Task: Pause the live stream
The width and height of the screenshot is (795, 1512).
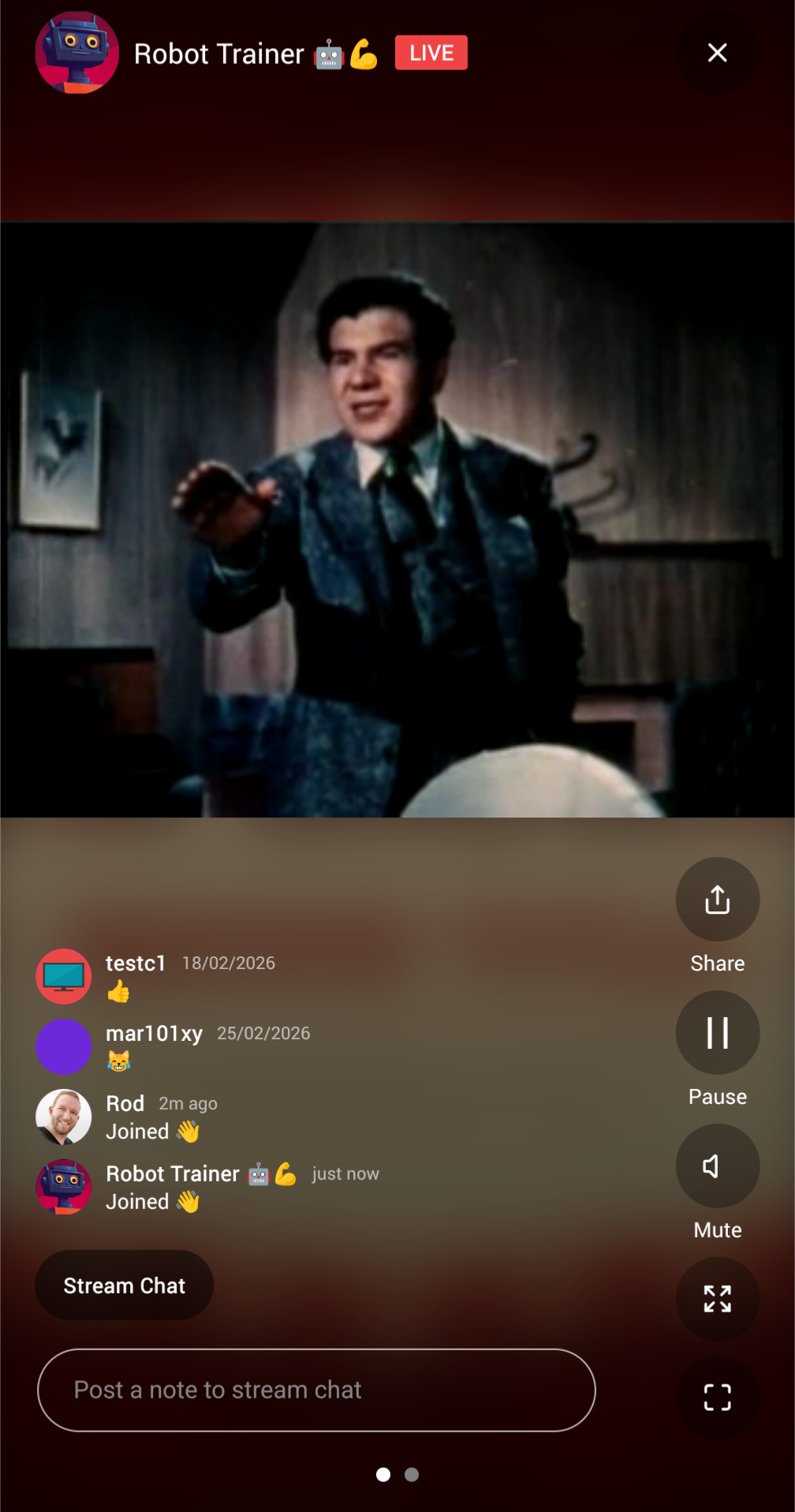Action: (717, 1032)
